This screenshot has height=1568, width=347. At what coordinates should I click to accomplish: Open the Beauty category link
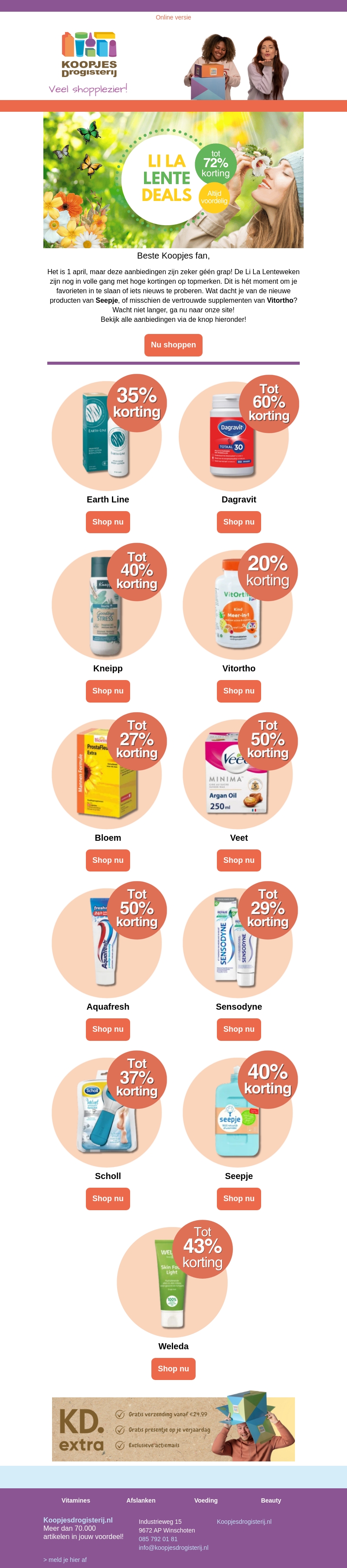tap(271, 1500)
